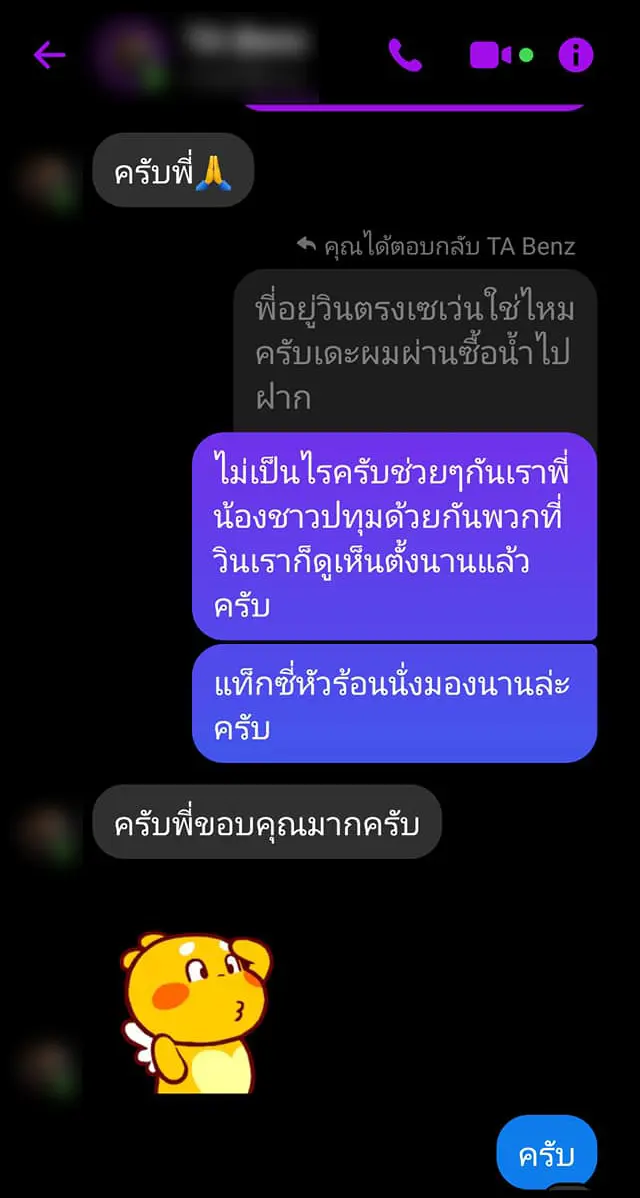Jump to the quoted reply message
The image size is (640, 1198).
tap(414, 340)
